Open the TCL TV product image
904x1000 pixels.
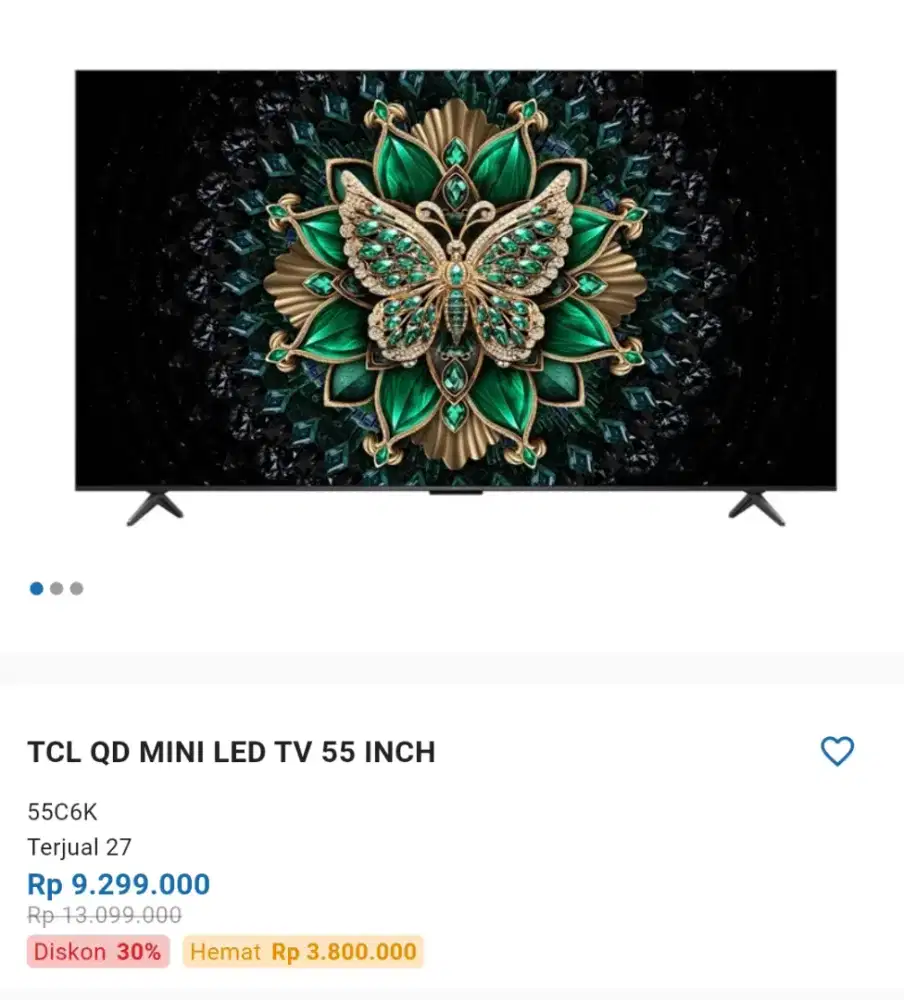(x=455, y=290)
